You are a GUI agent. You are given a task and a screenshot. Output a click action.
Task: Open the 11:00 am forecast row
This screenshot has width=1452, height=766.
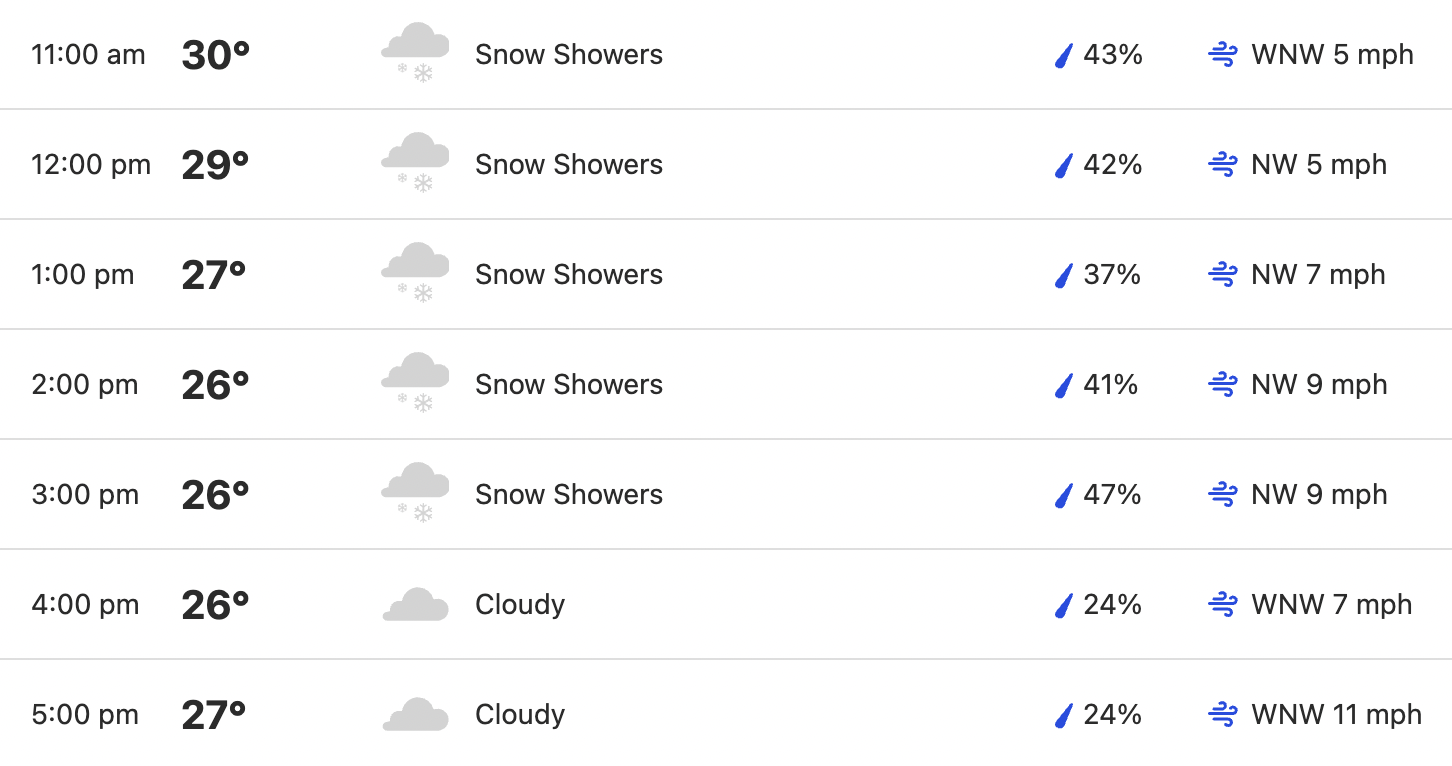tap(725, 54)
